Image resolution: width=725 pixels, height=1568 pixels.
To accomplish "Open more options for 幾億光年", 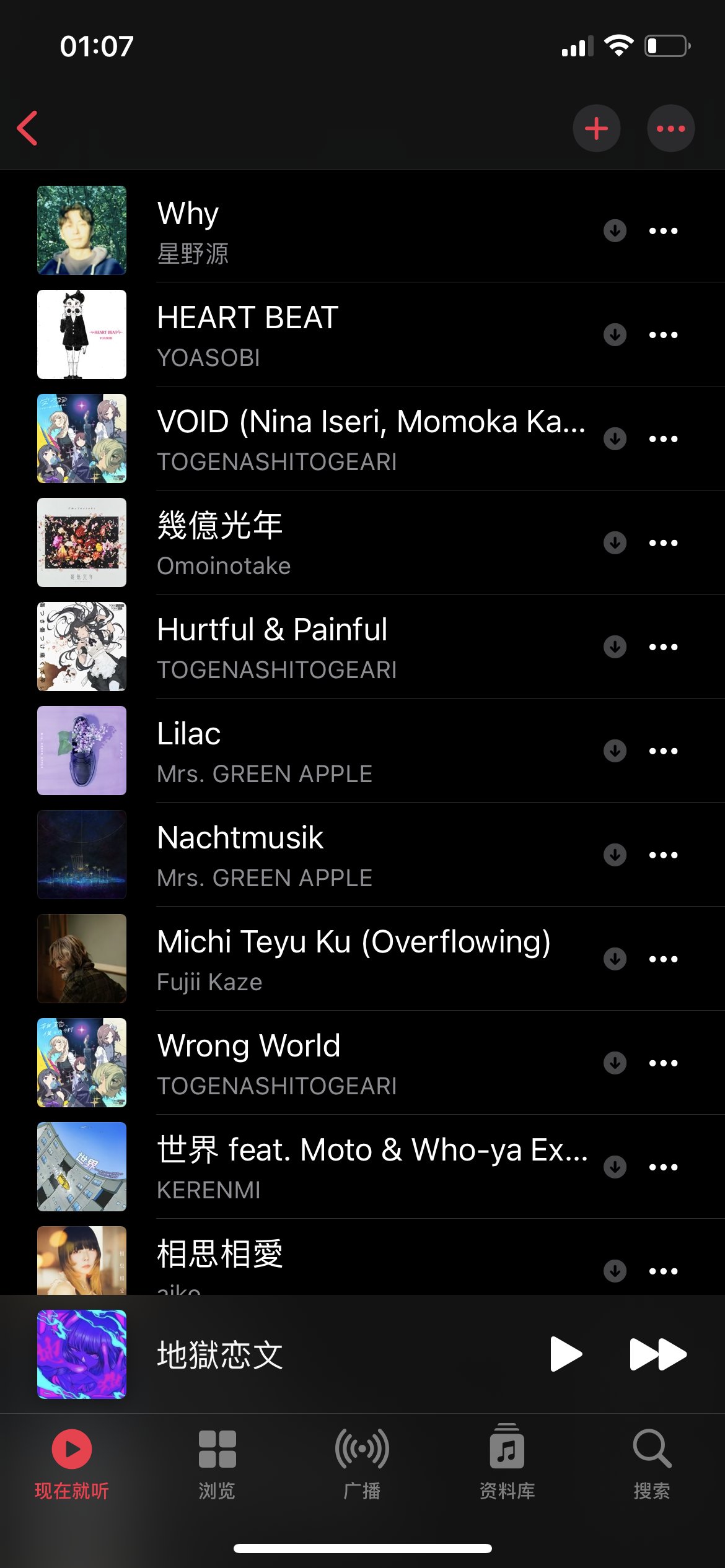I will pos(663,542).
